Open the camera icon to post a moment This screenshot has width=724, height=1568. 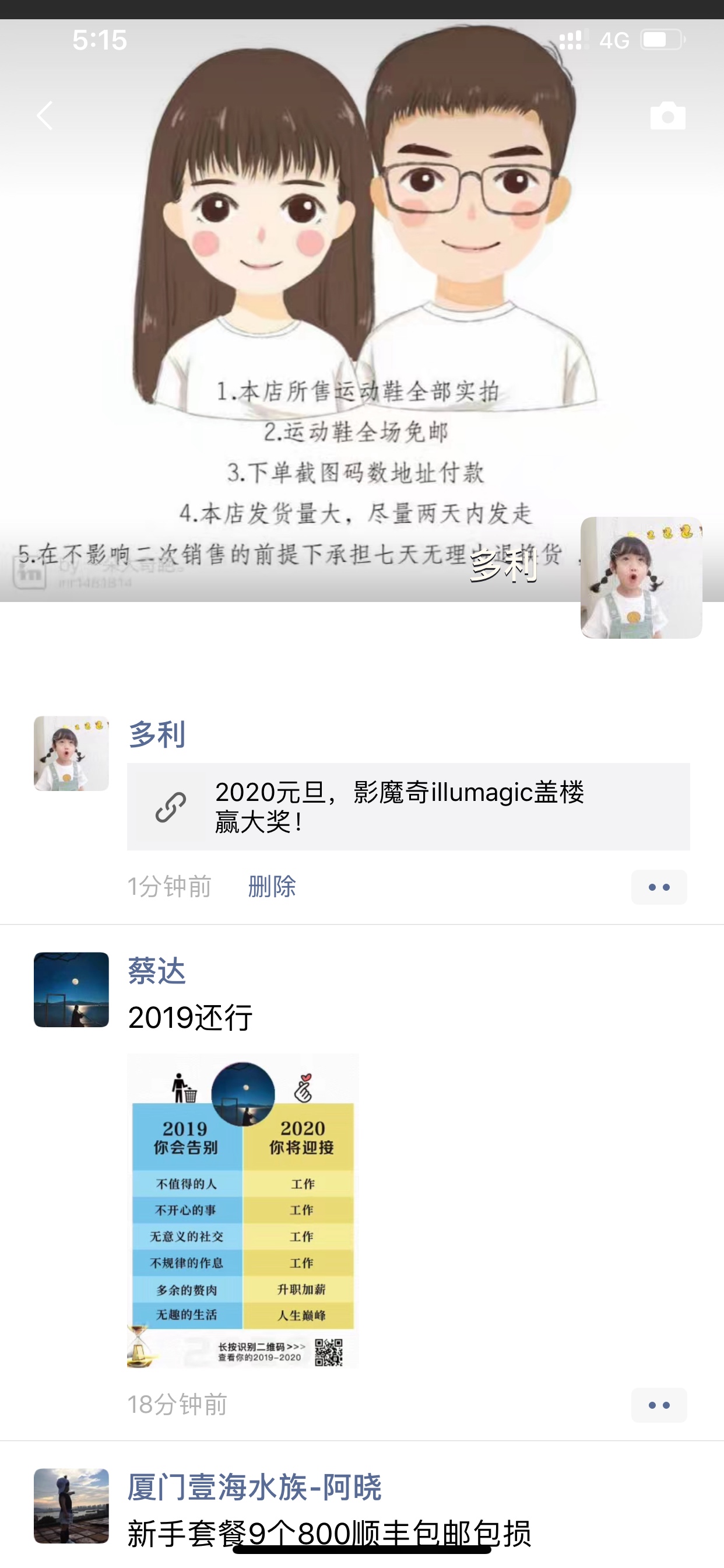[x=667, y=116]
